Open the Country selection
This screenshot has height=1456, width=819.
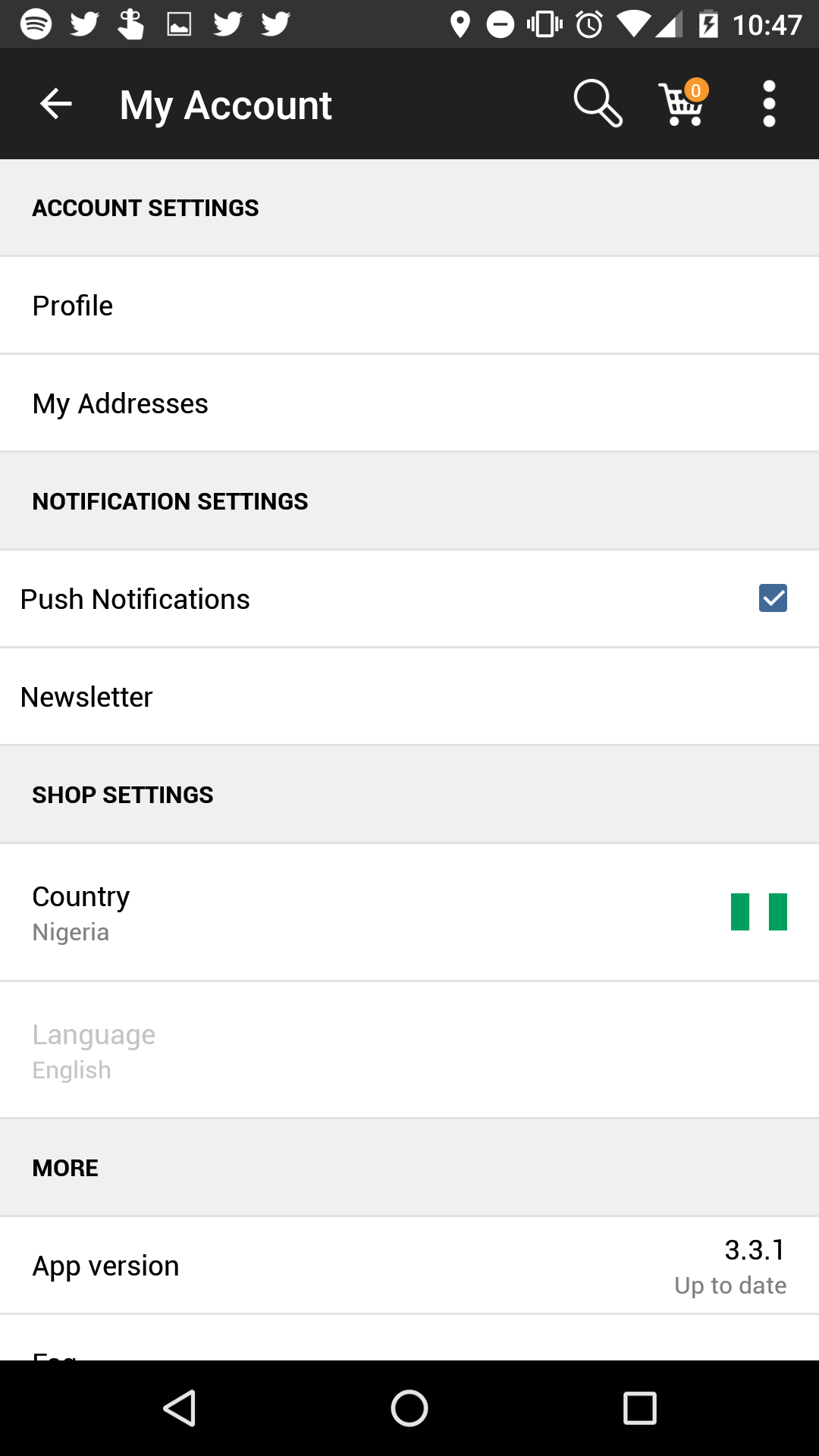coord(409,912)
